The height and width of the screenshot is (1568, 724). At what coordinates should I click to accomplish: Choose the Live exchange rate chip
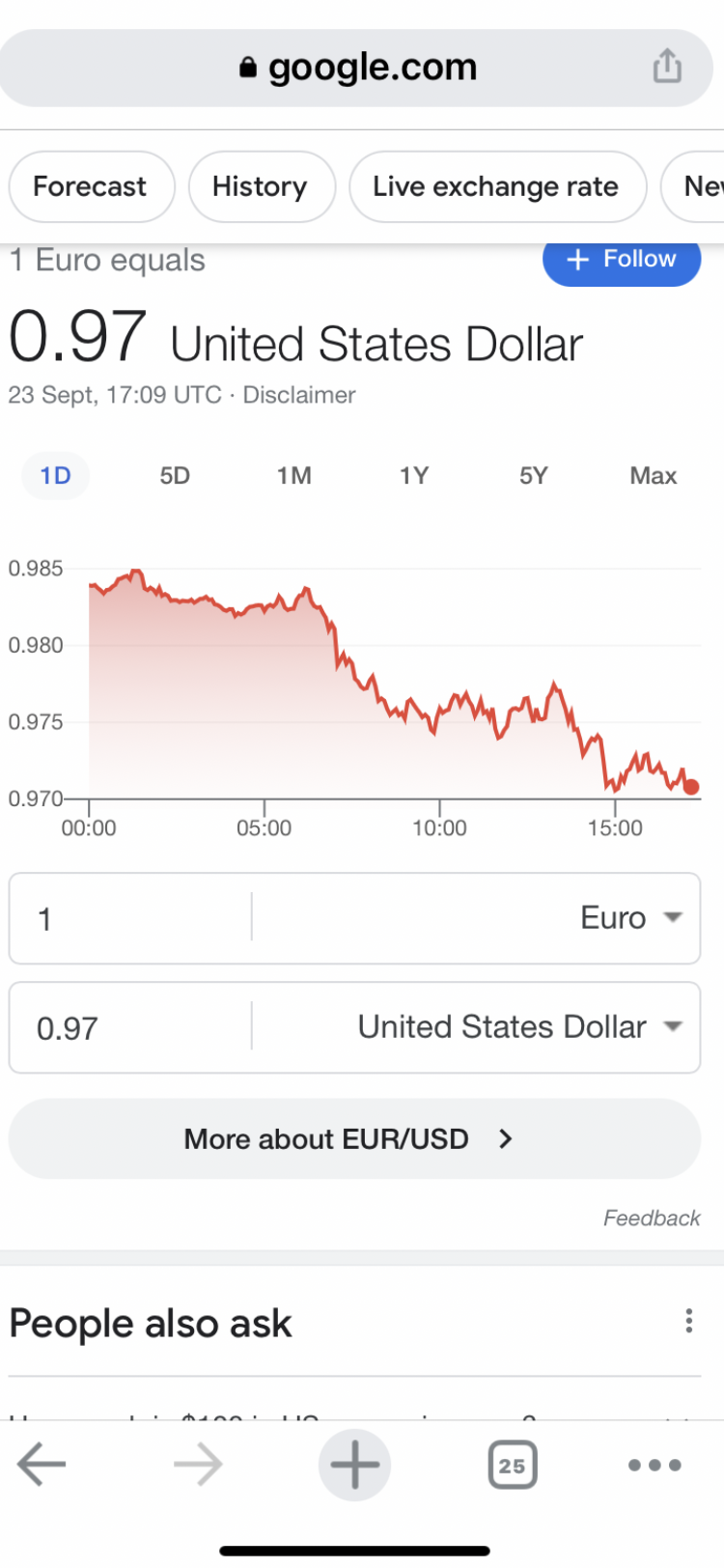pyautogui.click(x=497, y=186)
